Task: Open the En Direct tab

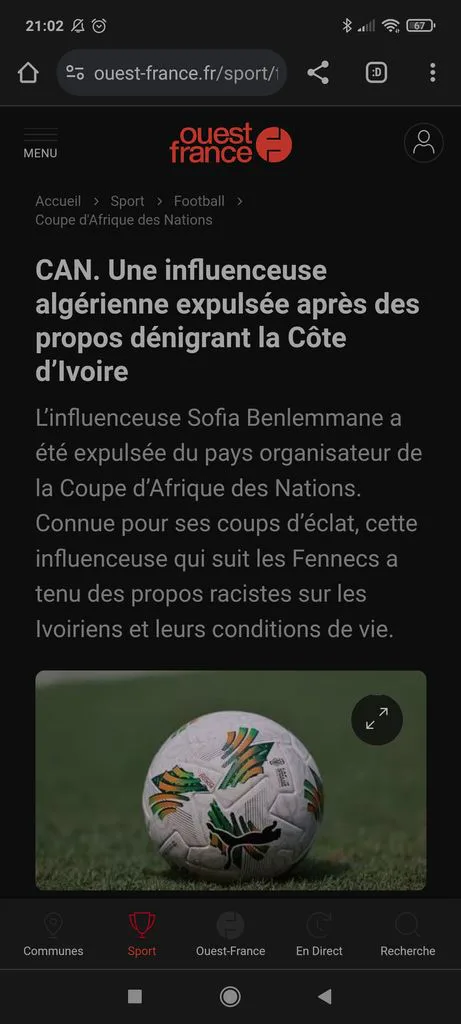Action: (319, 935)
